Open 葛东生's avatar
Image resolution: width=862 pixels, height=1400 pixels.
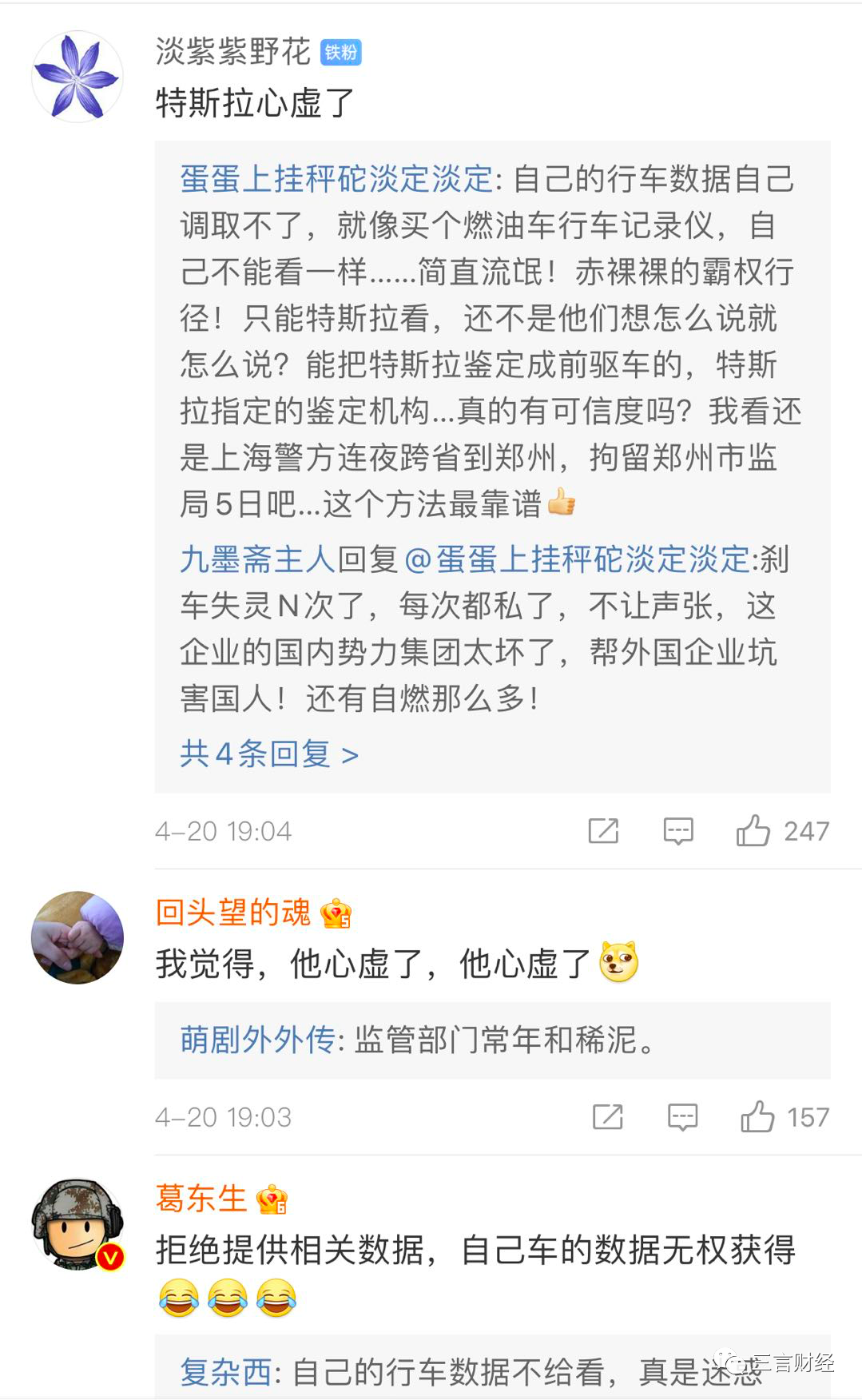pyautogui.click(x=77, y=1223)
